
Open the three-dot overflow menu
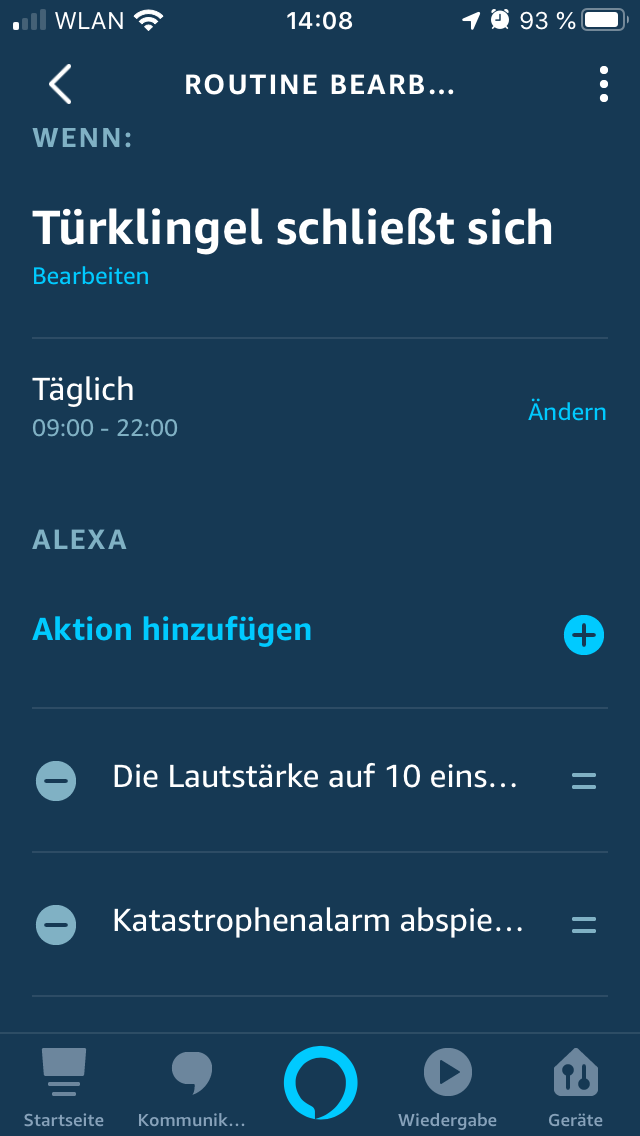(x=604, y=85)
